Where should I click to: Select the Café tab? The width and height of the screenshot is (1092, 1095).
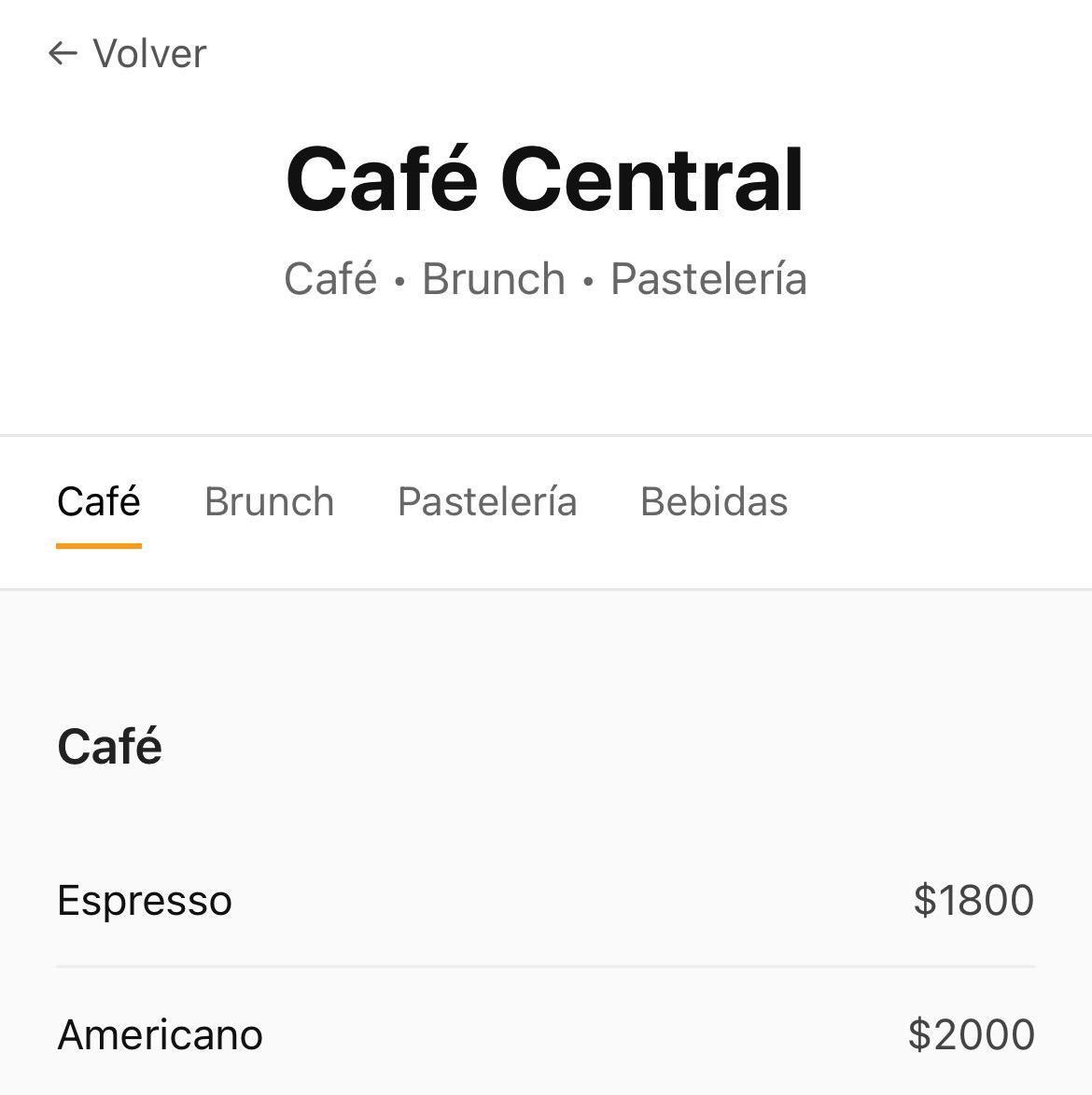pos(99,502)
